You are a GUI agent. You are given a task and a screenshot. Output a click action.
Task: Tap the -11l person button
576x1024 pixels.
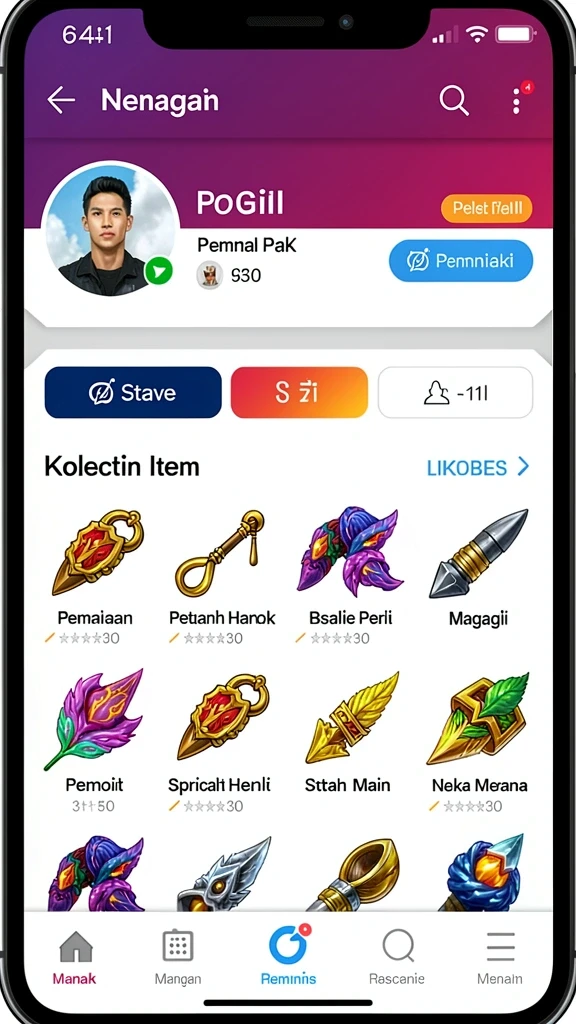coord(455,392)
